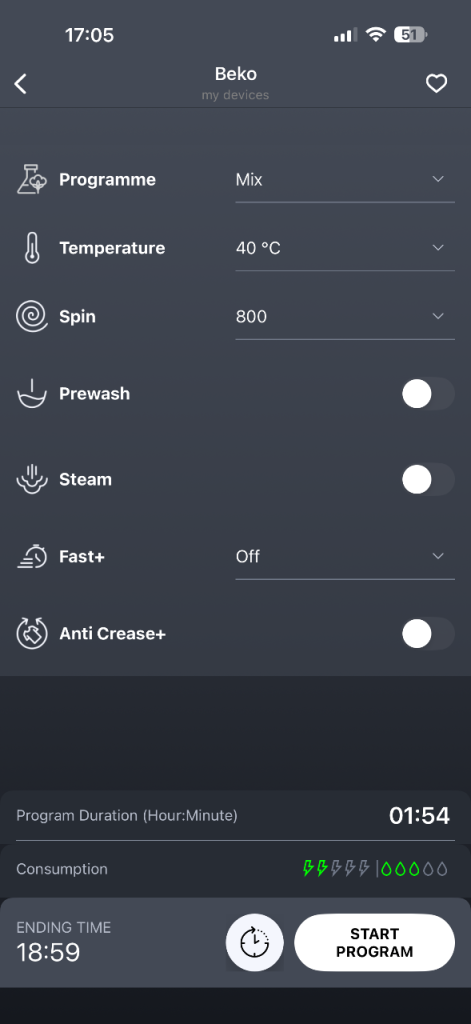Toggle the Anti Crease+ switch
Viewport: 471px width, 1024px height.
pyautogui.click(x=428, y=633)
